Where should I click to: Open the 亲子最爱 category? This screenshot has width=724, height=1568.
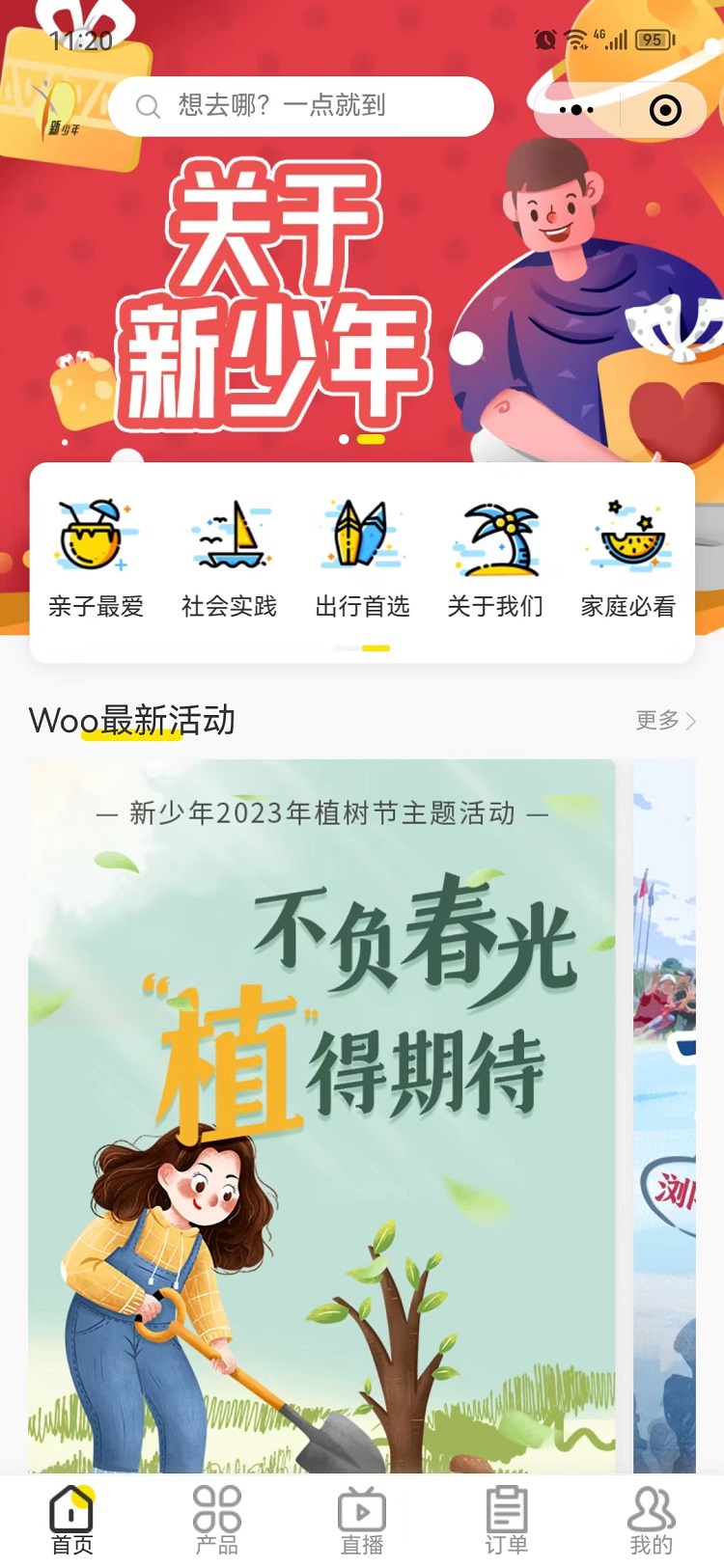click(x=96, y=560)
